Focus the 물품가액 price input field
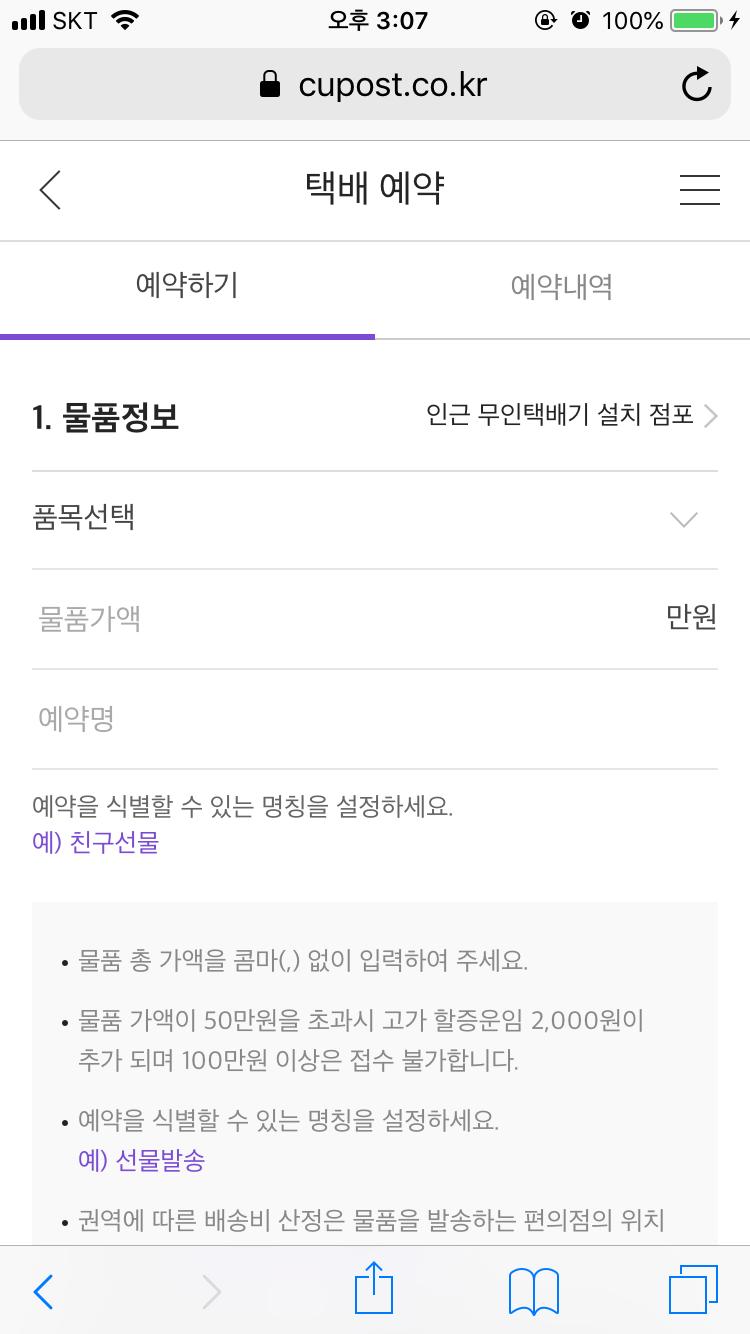The image size is (750, 1334). pos(300,618)
